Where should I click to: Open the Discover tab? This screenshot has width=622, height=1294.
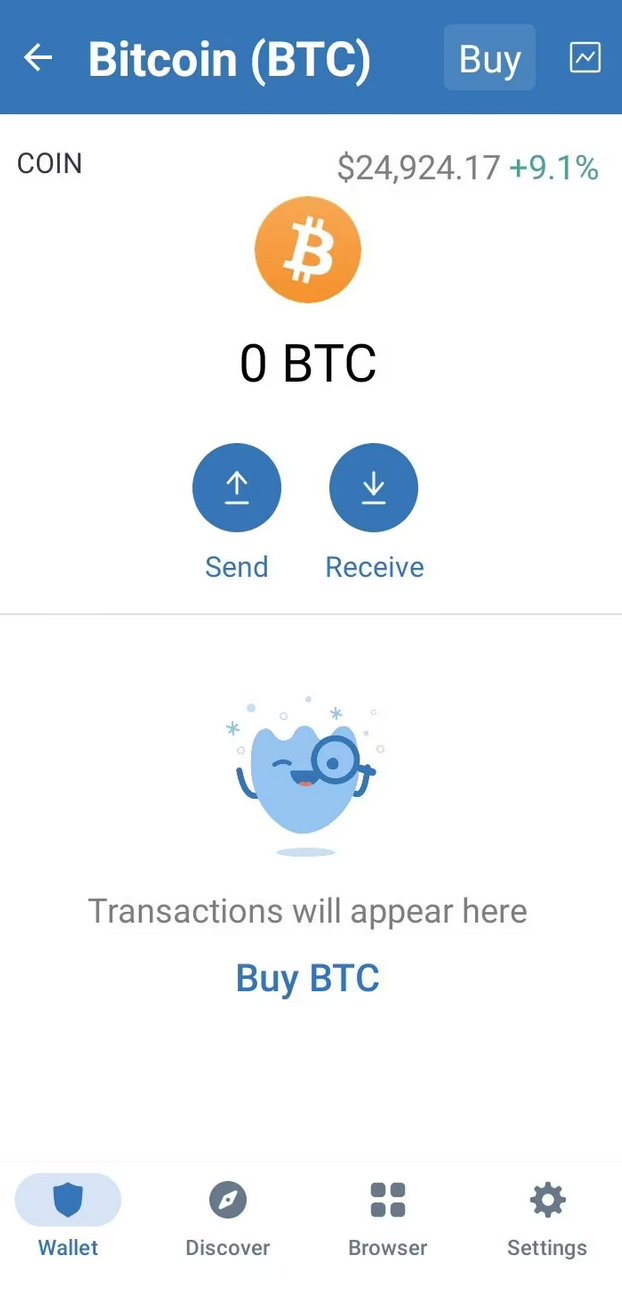click(228, 1216)
